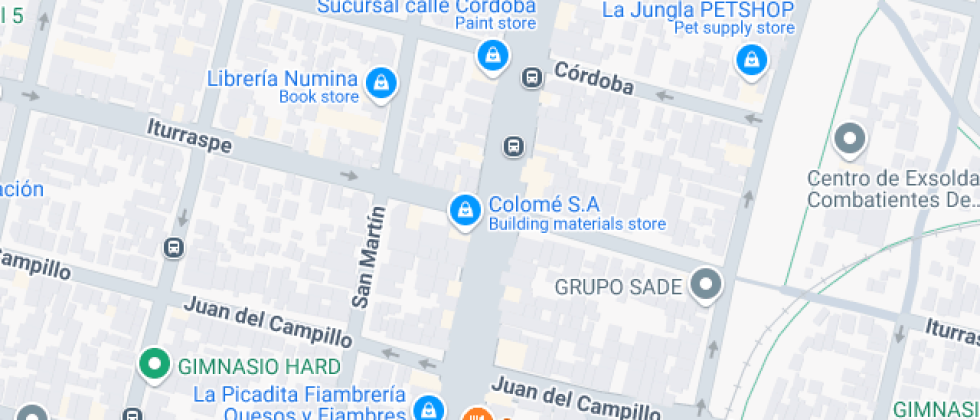This screenshot has width=980, height=420.
Task: Open the GRUPO SADE place marker
Action: click(708, 285)
